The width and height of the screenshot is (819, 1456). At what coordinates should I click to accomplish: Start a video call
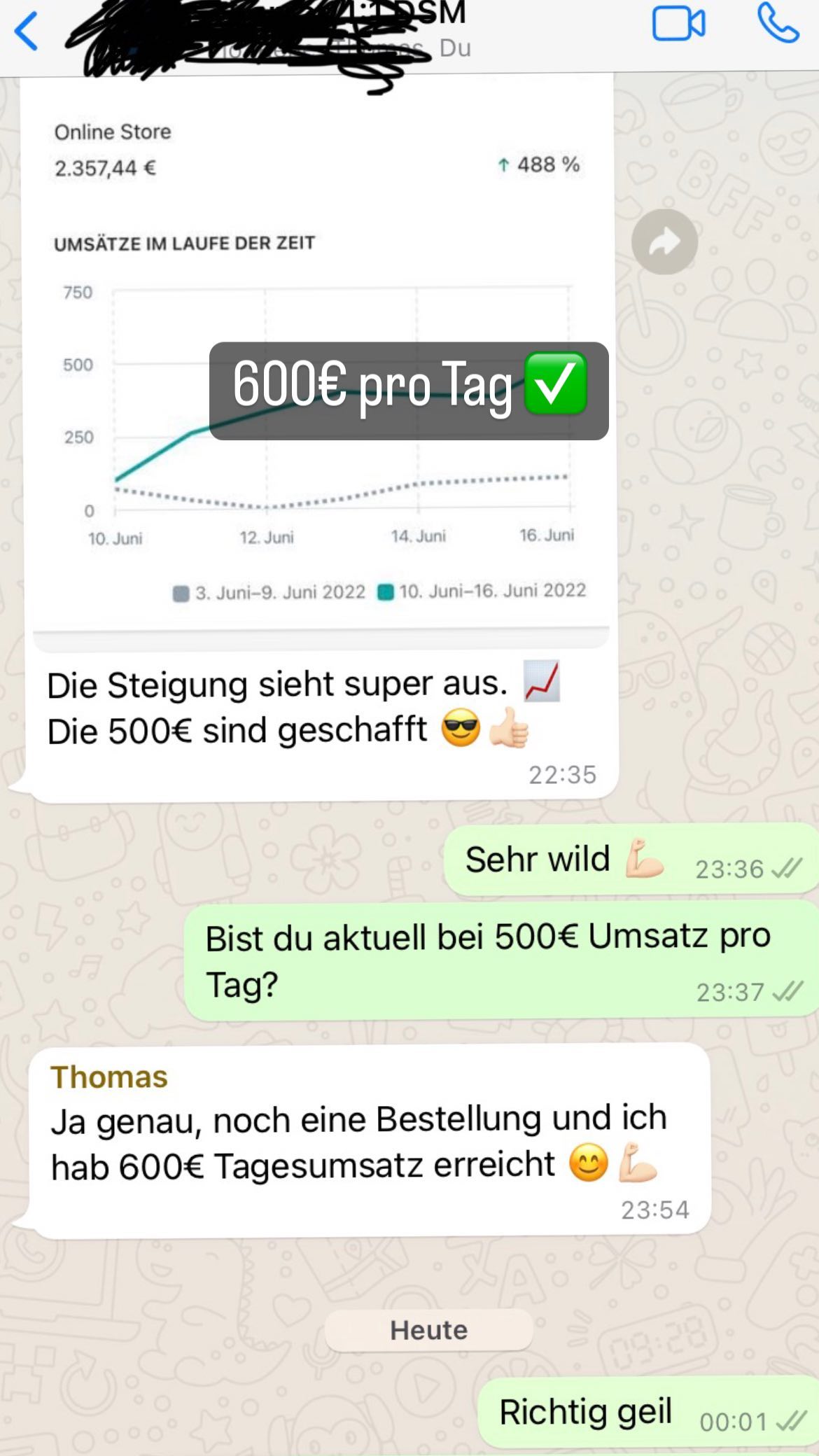pos(678,24)
